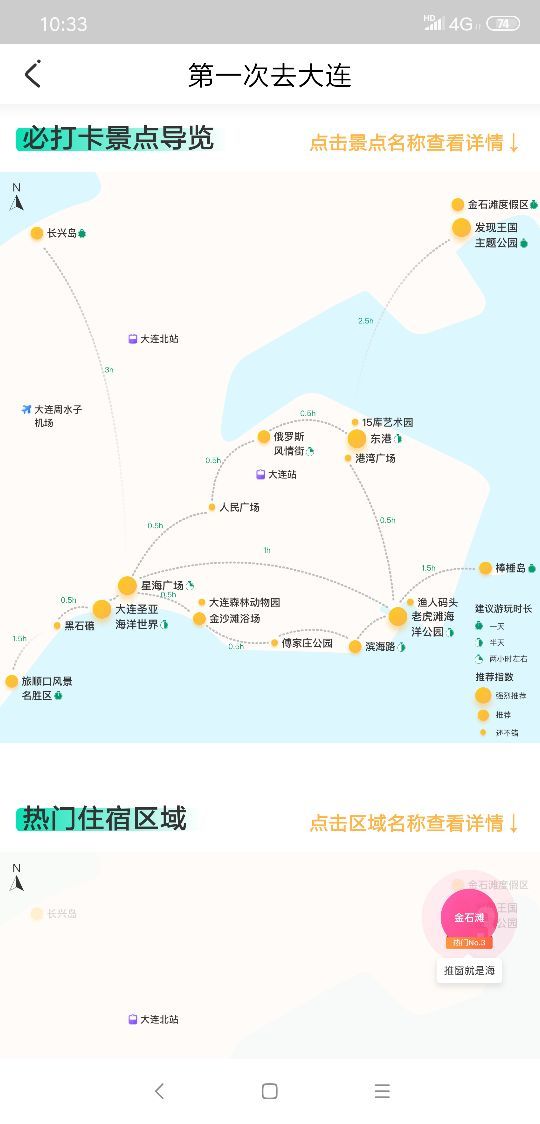
Task: View 傅家庄公园 details
Action: click(x=307, y=643)
